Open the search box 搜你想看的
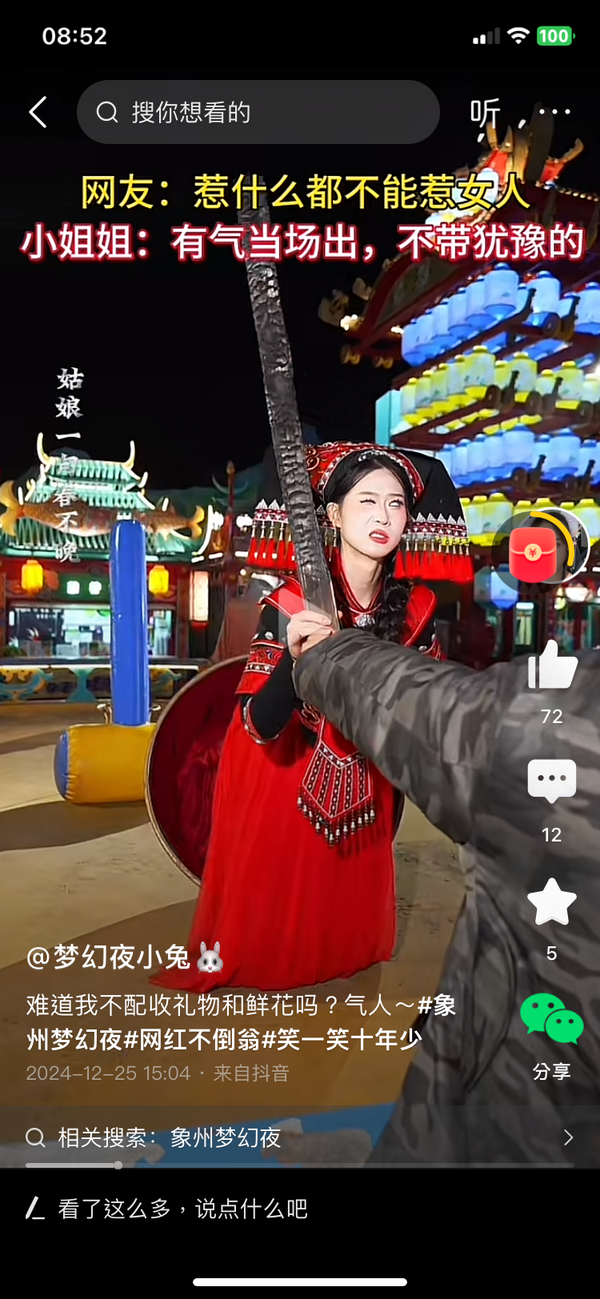The image size is (600, 1299). click(x=258, y=112)
